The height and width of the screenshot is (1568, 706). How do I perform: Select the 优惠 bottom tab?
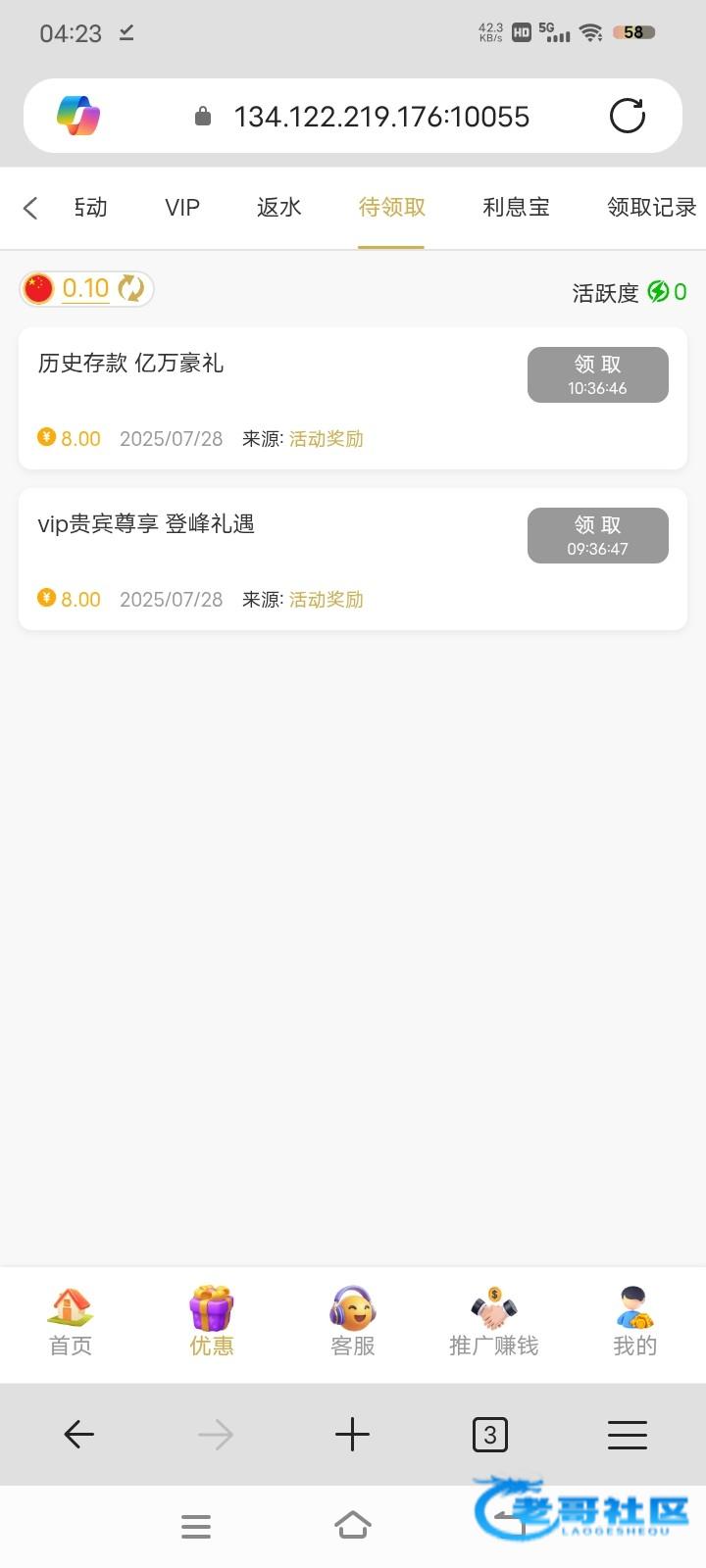point(212,1322)
